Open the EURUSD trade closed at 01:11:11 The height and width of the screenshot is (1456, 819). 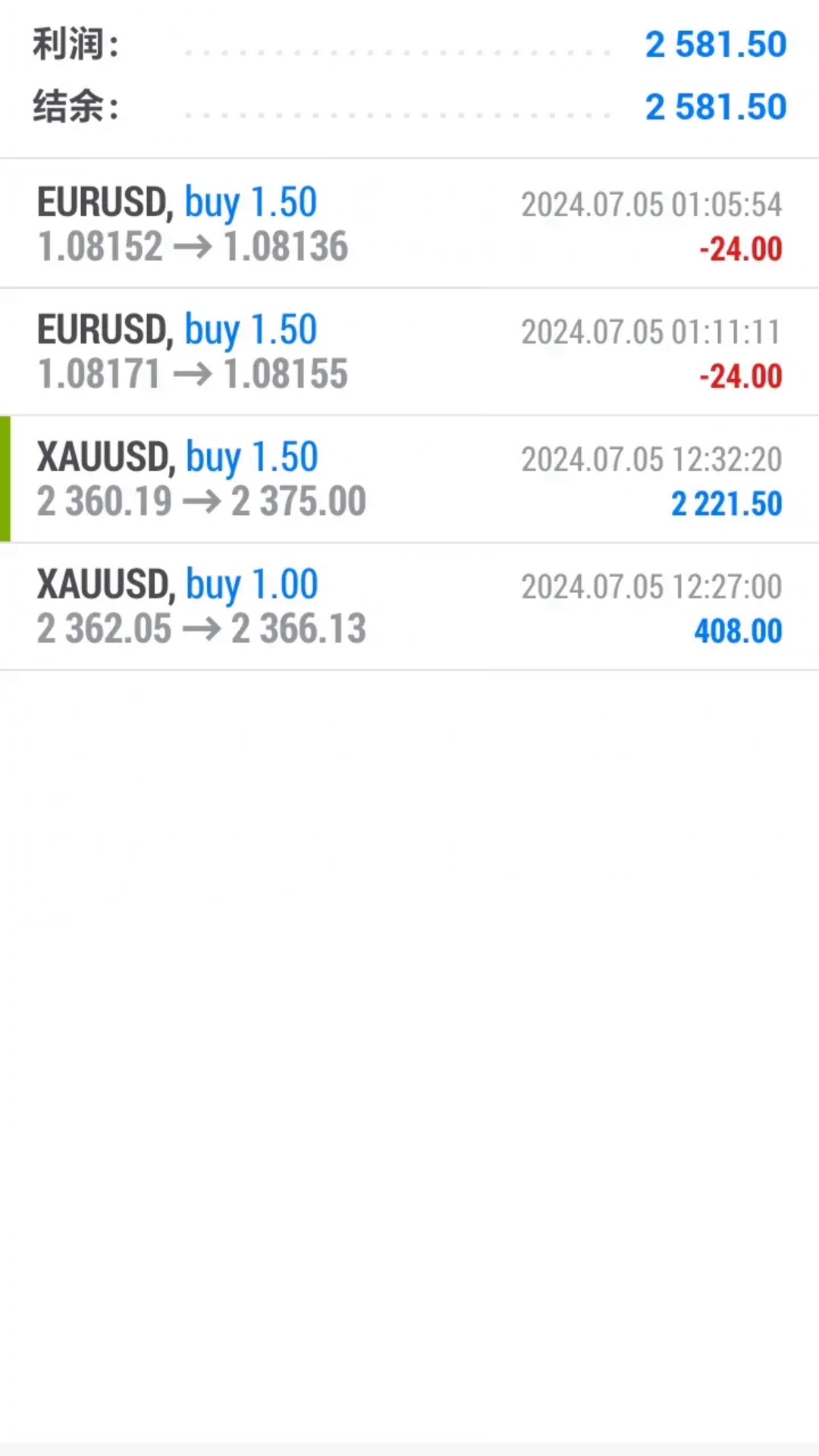click(x=409, y=352)
